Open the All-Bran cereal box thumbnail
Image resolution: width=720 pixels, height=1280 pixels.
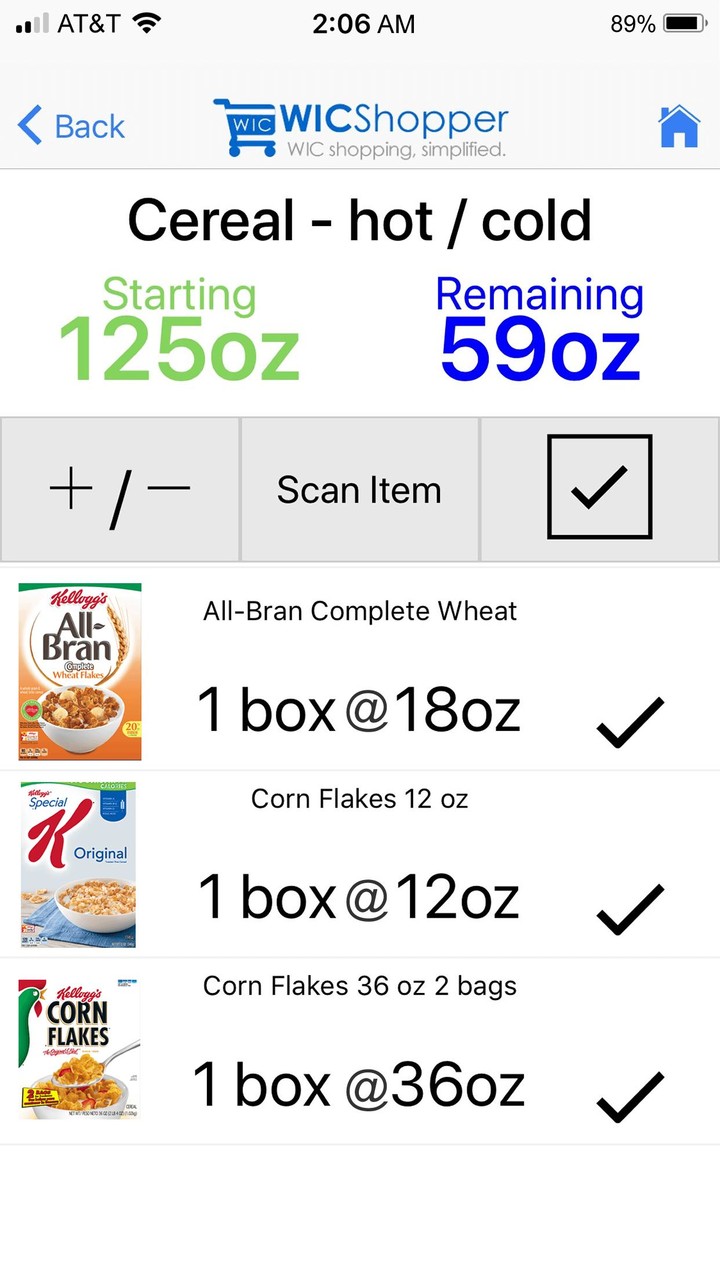pos(79,671)
